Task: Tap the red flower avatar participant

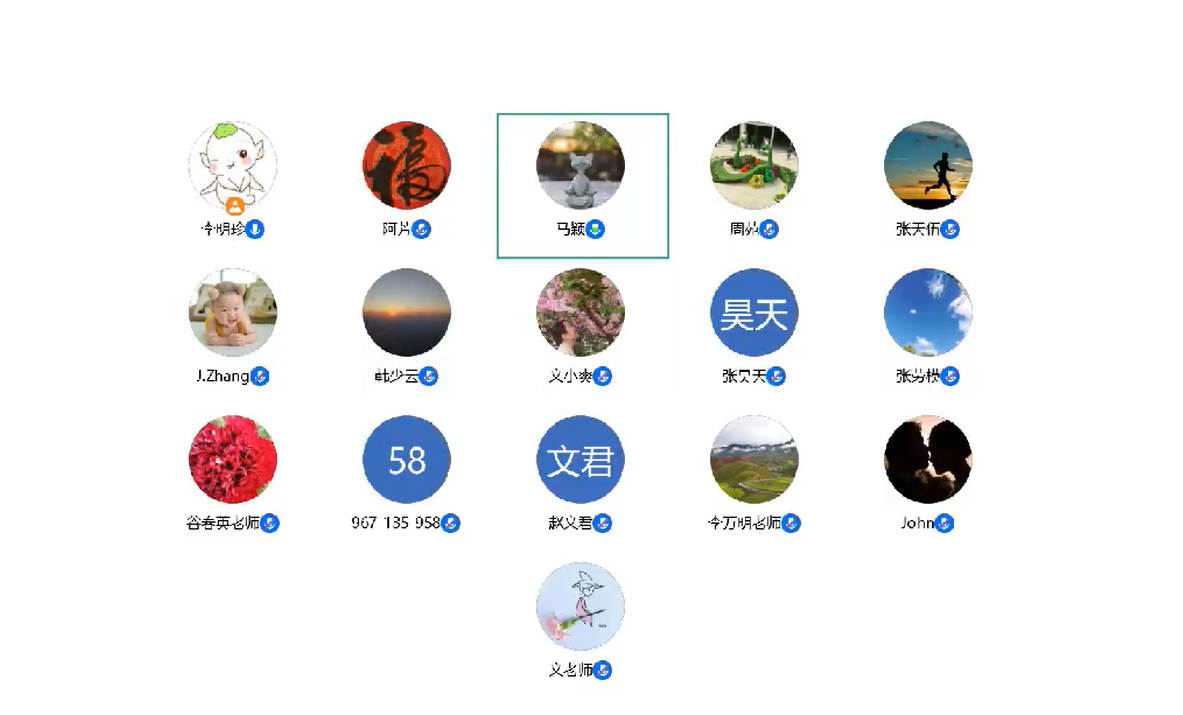Action: (233, 459)
